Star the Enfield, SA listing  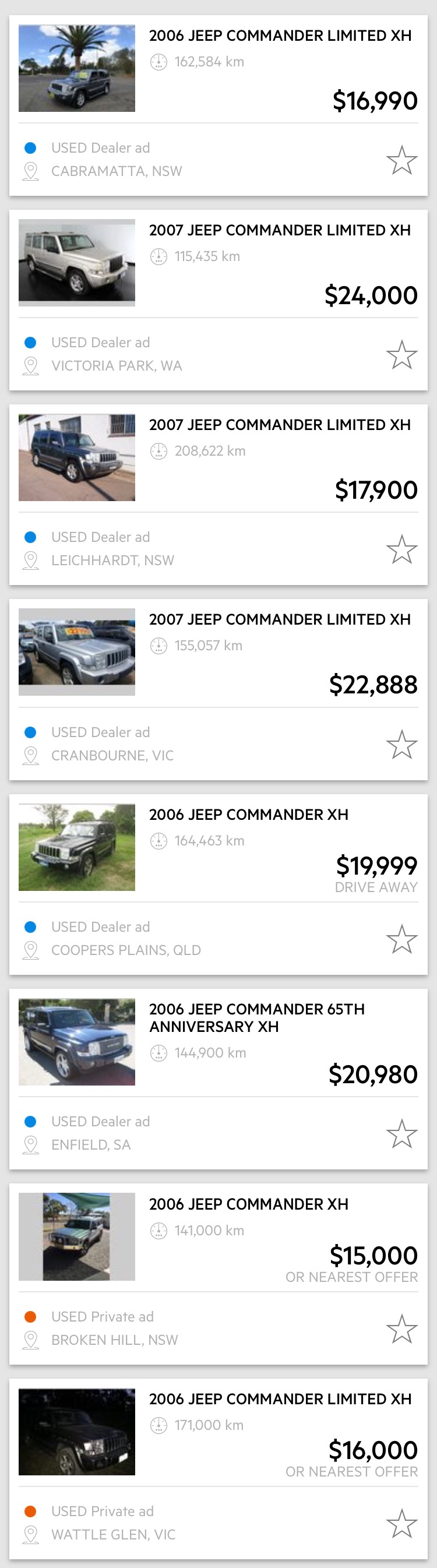[x=401, y=1134]
